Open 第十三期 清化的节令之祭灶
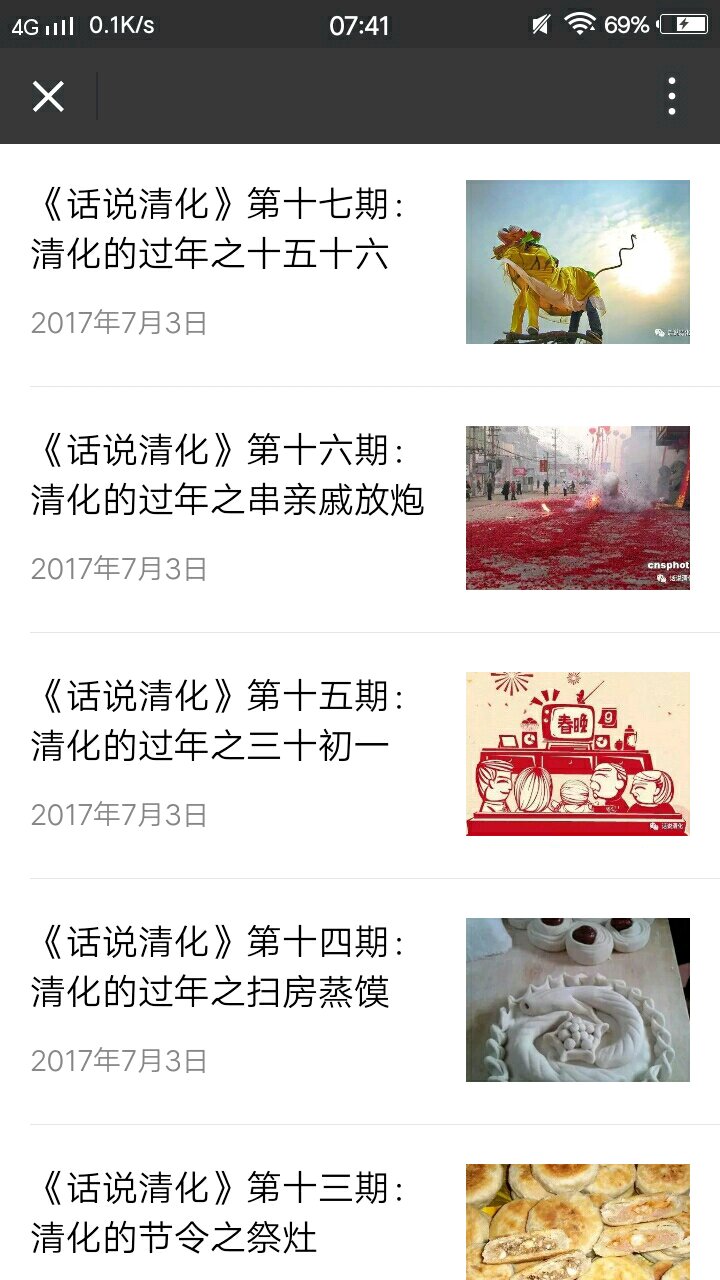This screenshot has height=1280, width=720. [220, 1213]
